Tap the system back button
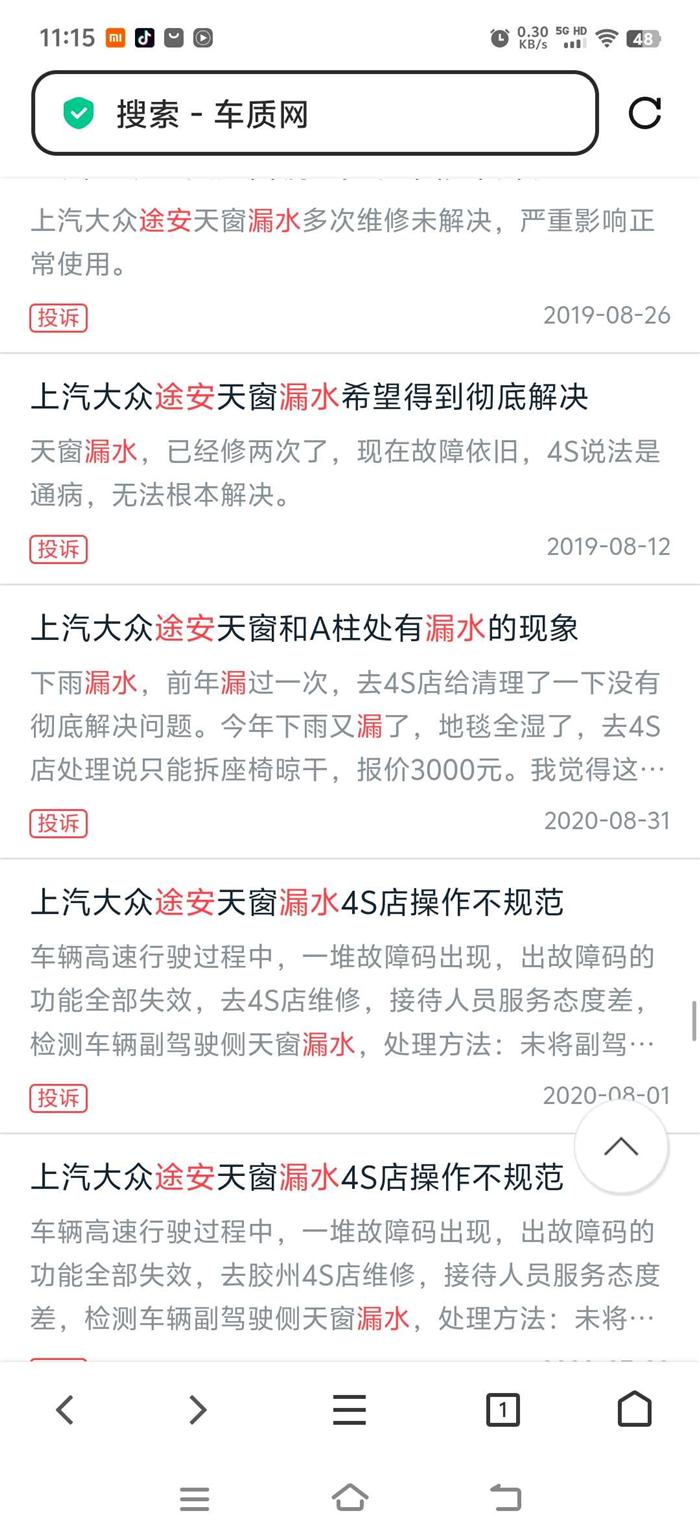This screenshot has height=1540, width=700. (505, 1498)
